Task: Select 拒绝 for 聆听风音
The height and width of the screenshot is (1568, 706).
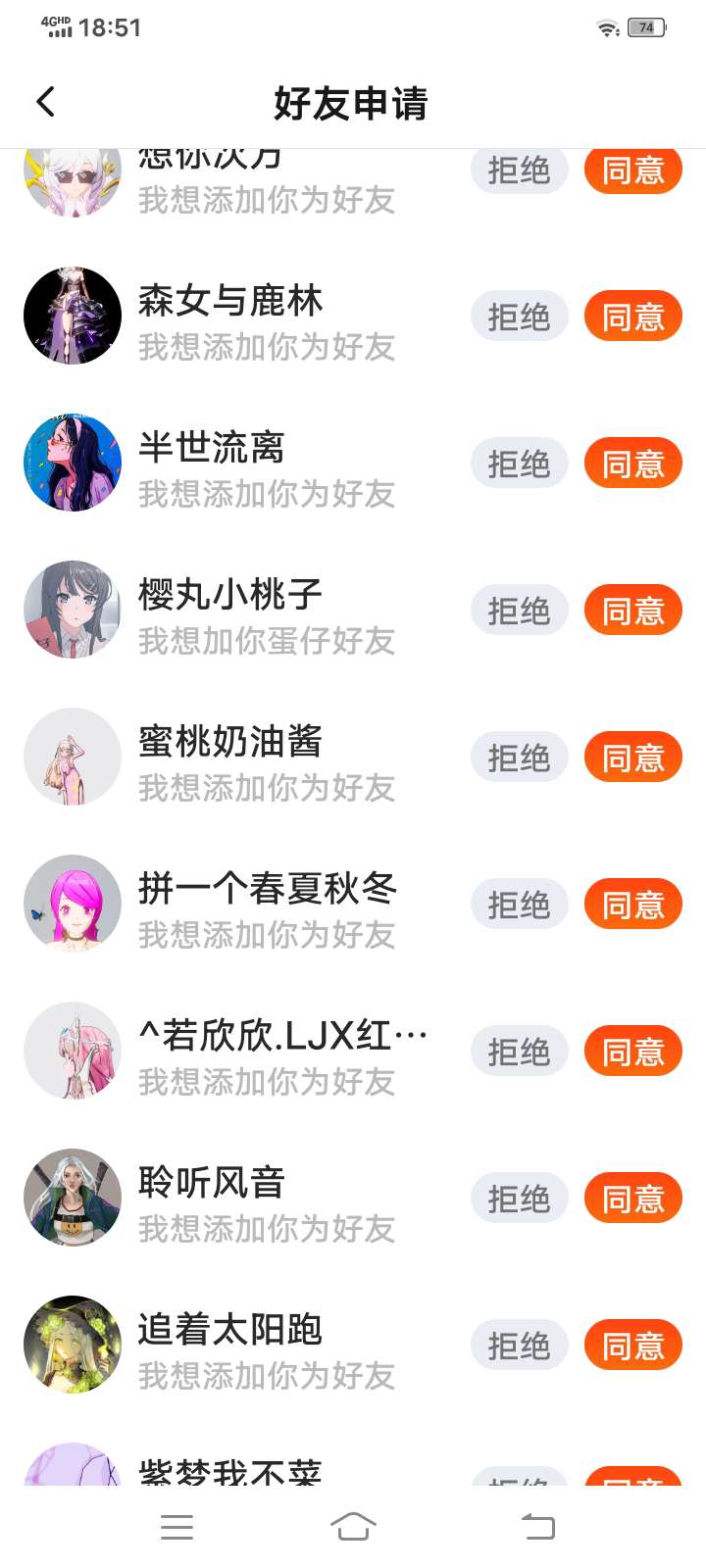Action: (519, 1199)
